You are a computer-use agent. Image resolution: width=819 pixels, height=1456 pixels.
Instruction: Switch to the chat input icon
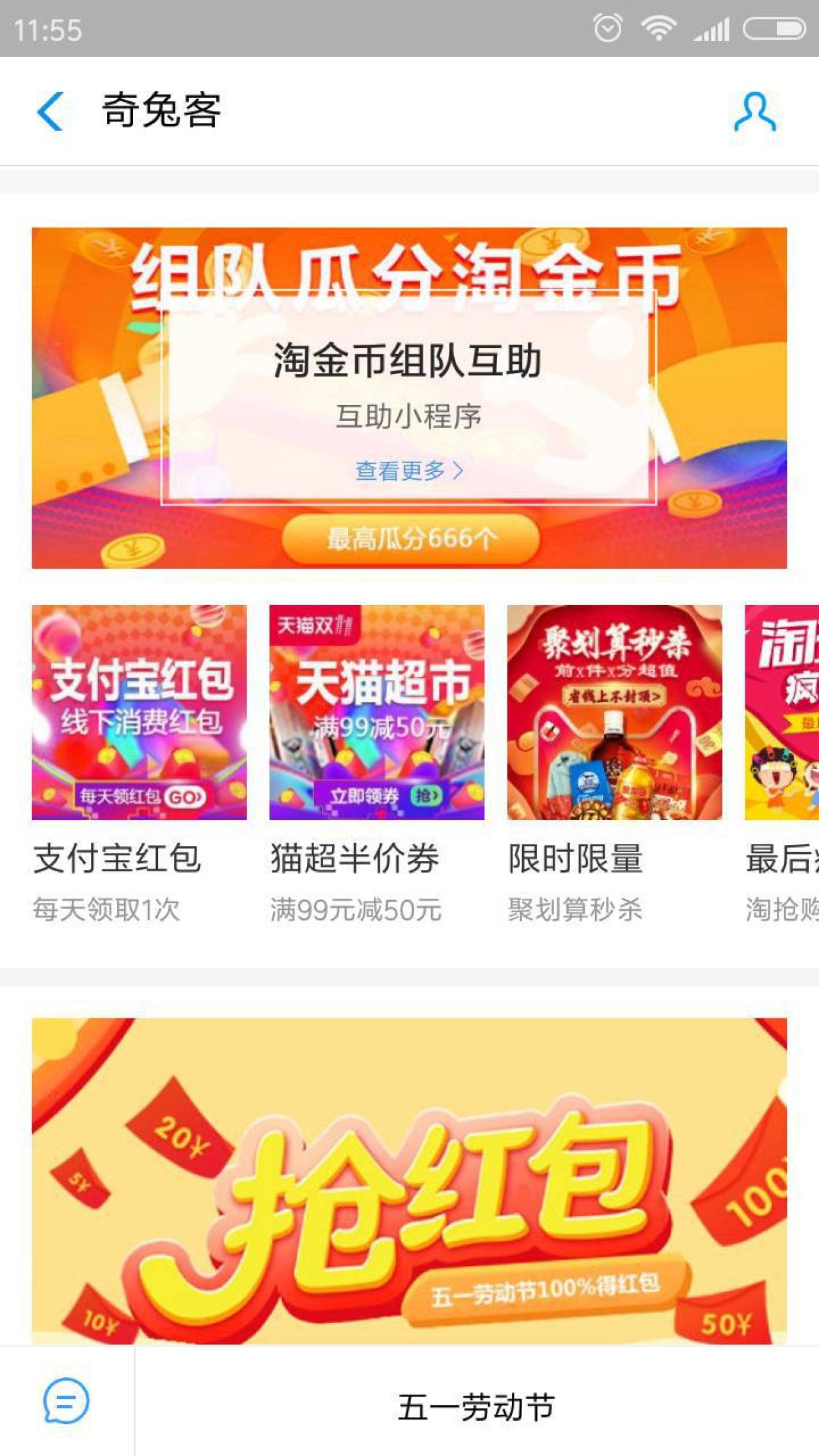click(x=66, y=1402)
